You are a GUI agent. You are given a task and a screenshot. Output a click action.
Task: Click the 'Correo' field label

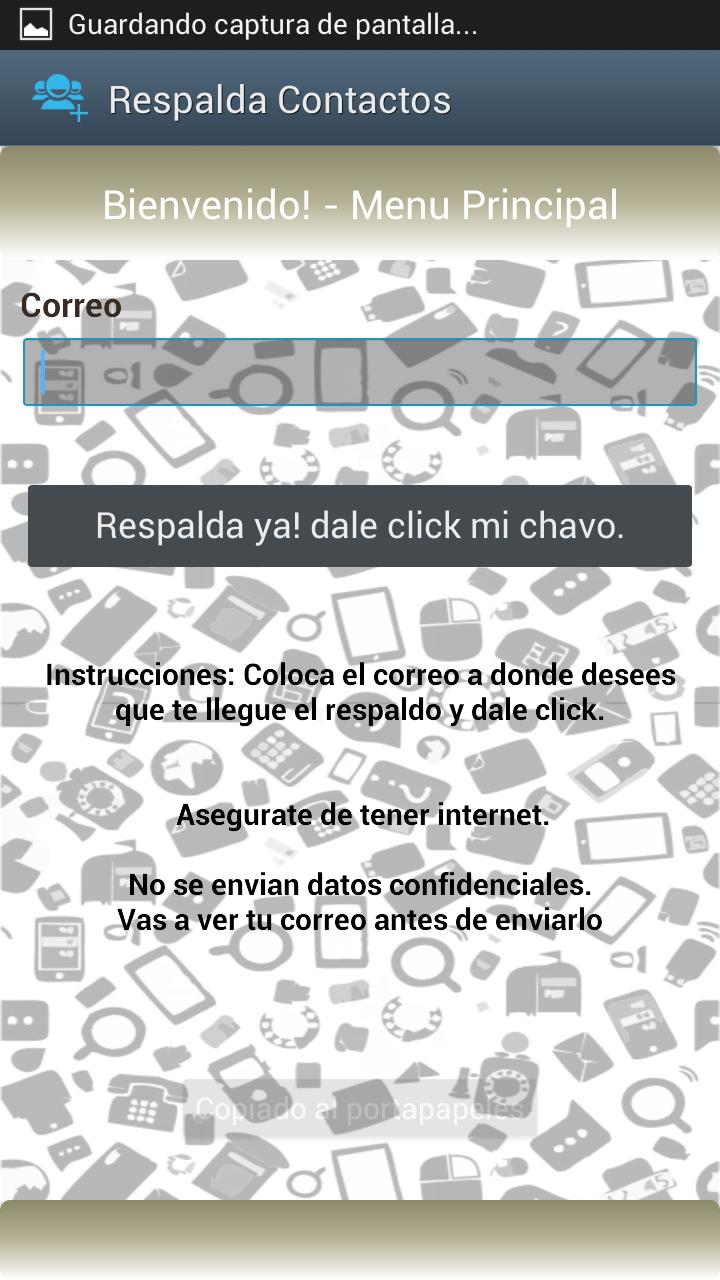70,306
